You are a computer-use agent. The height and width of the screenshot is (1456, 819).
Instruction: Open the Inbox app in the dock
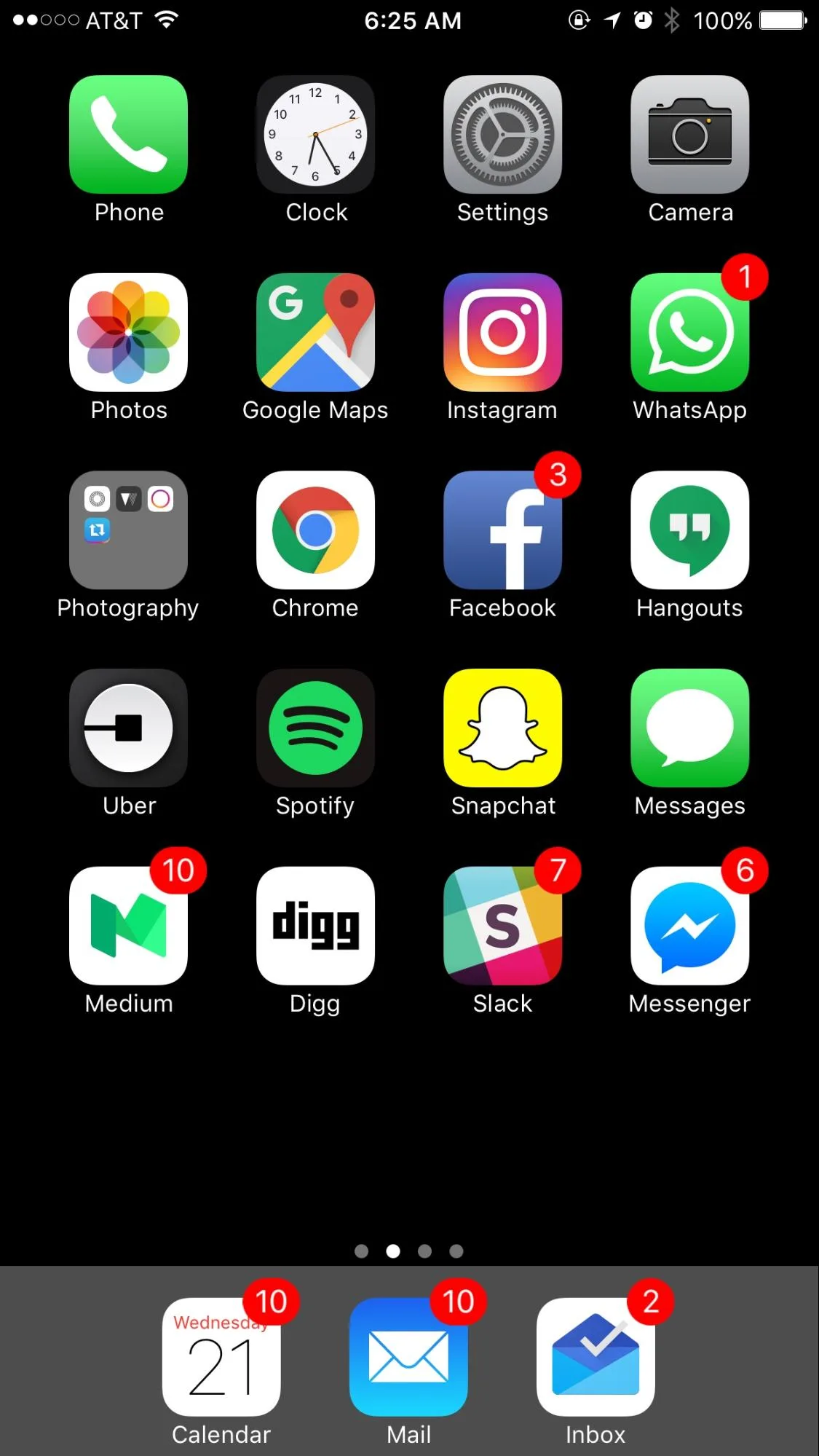[x=596, y=1357]
